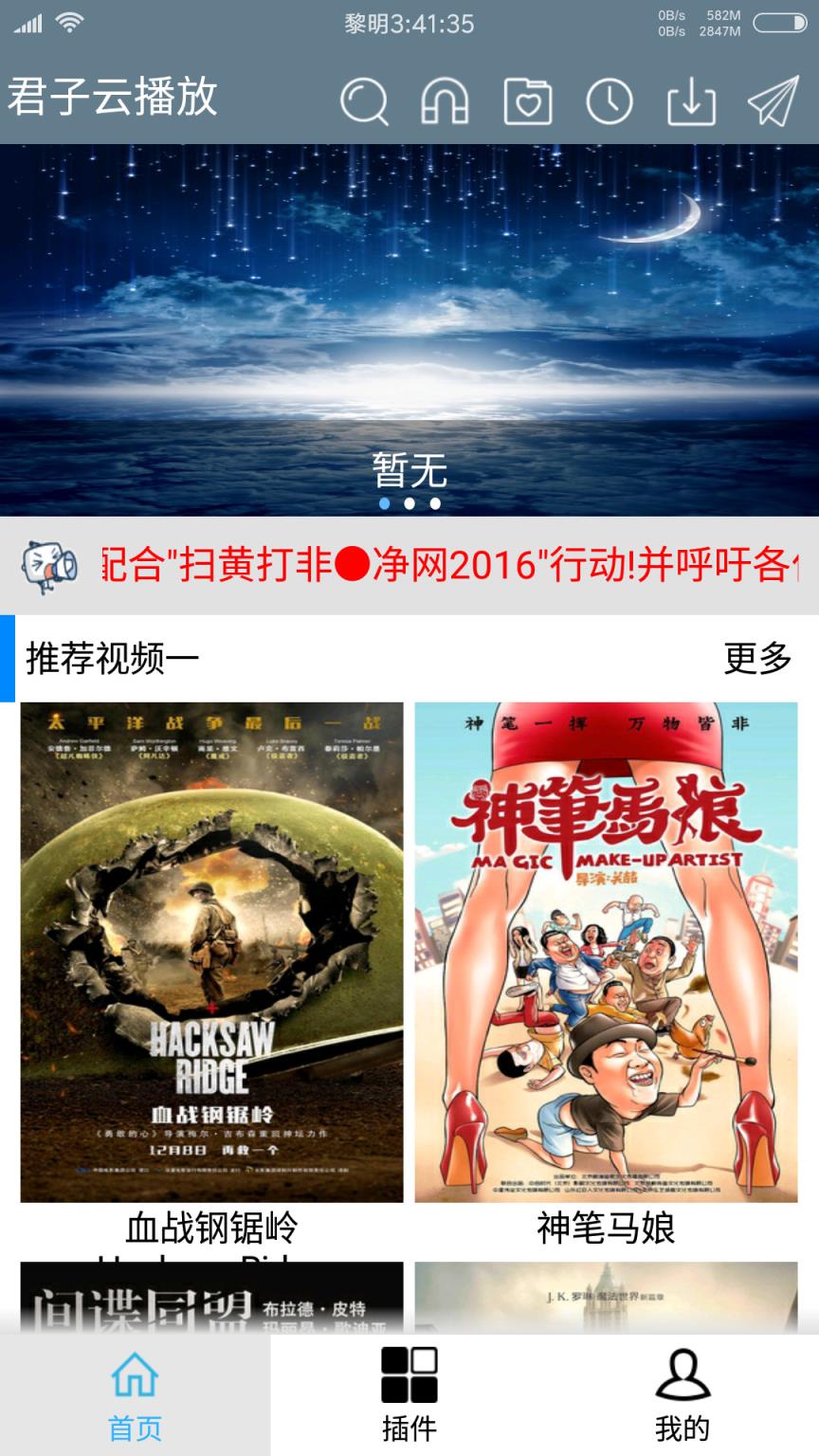The image size is (819, 1456).
Task: Open the night sky banner labeled 暂无
Action: [409, 322]
